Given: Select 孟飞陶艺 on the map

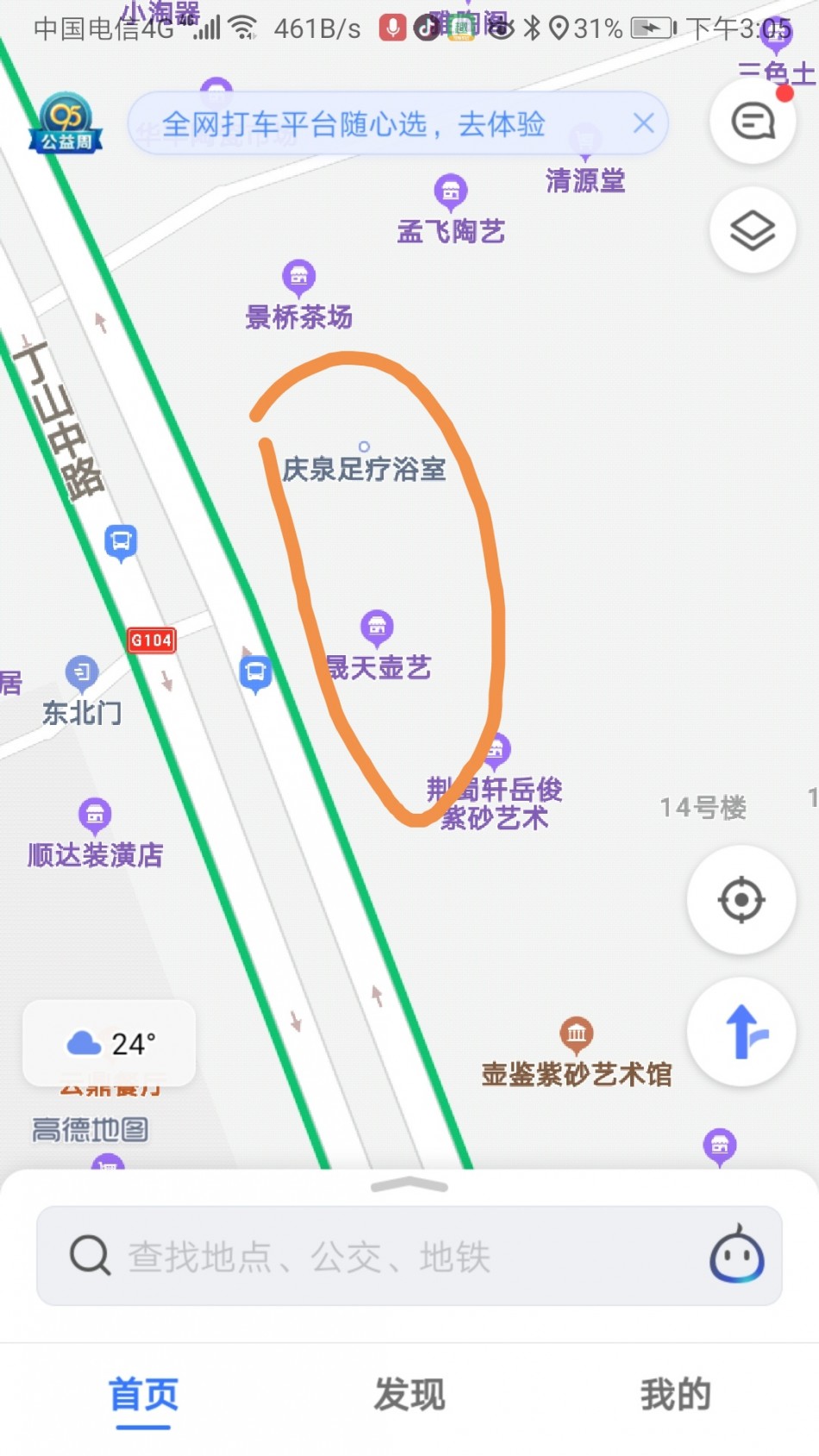Looking at the screenshot, I should [450, 192].
